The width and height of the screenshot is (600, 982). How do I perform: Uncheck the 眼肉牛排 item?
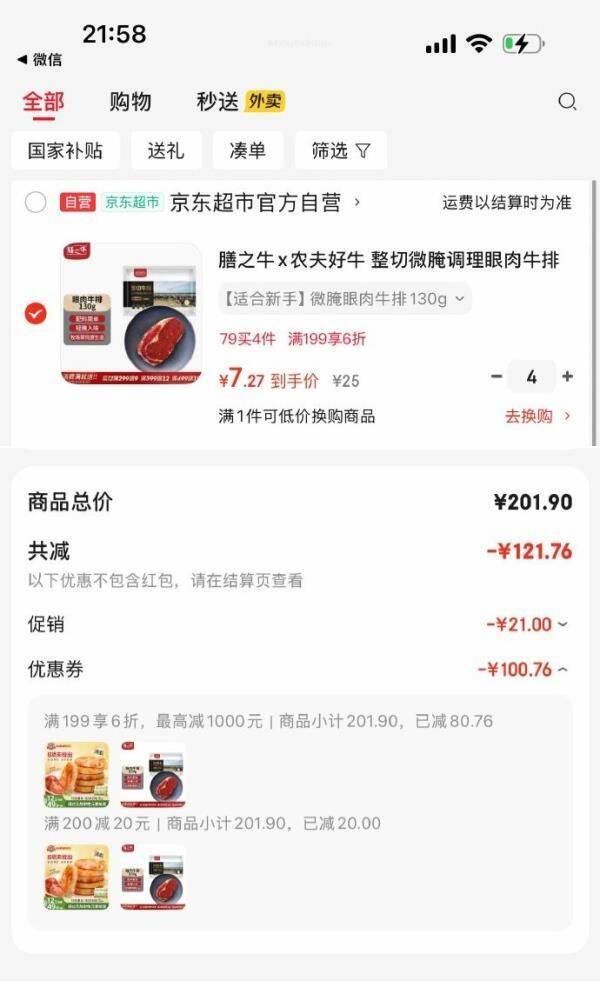click(x=35, y=314)
